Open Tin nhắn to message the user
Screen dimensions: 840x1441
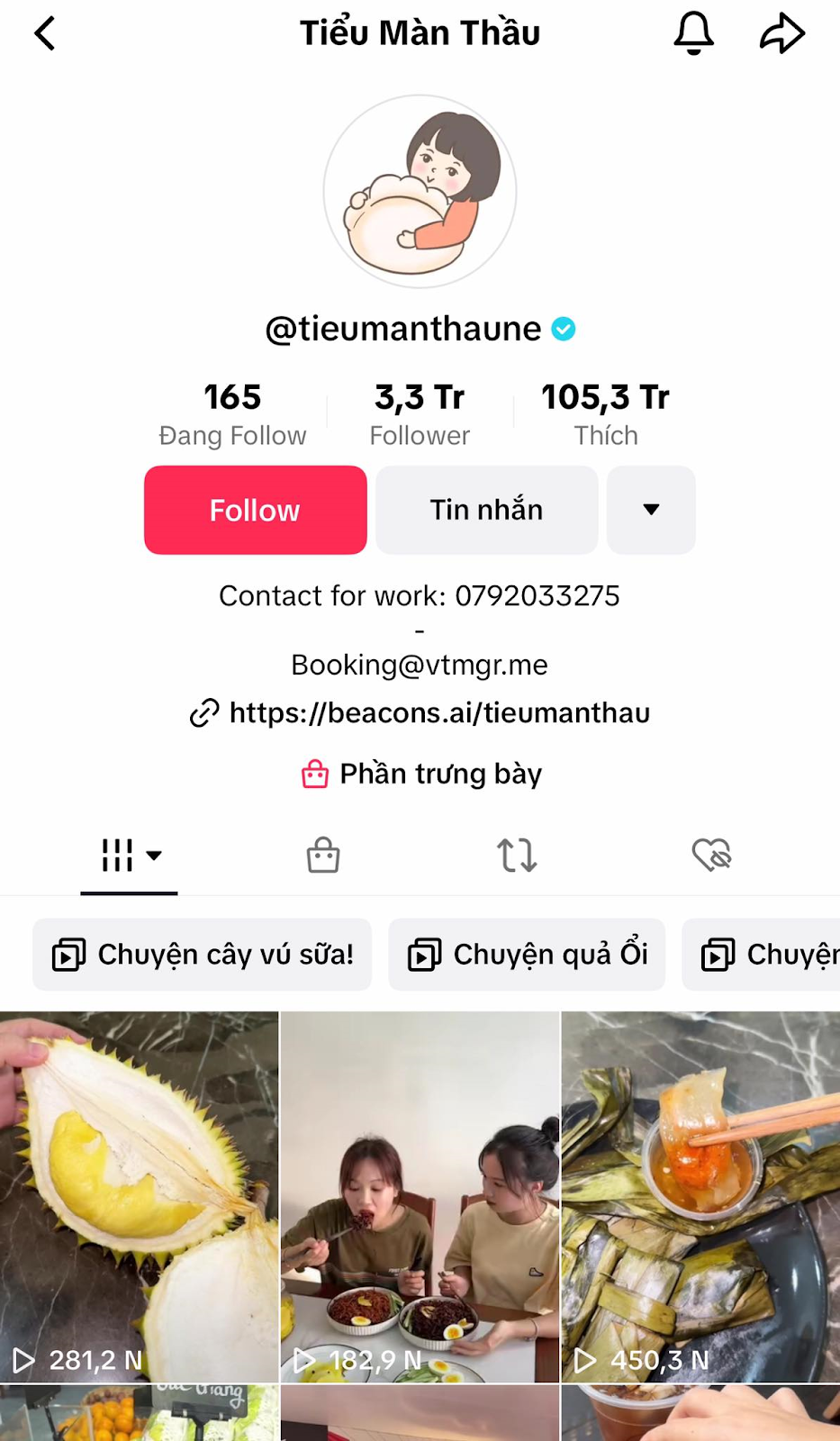click(486, 510)
